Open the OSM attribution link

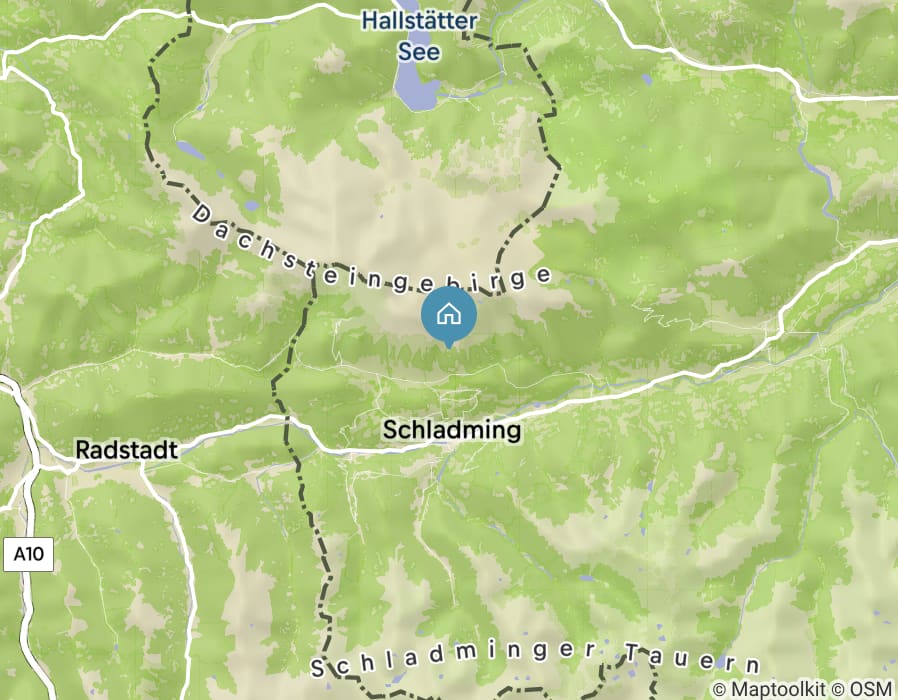tap(873, 689)
